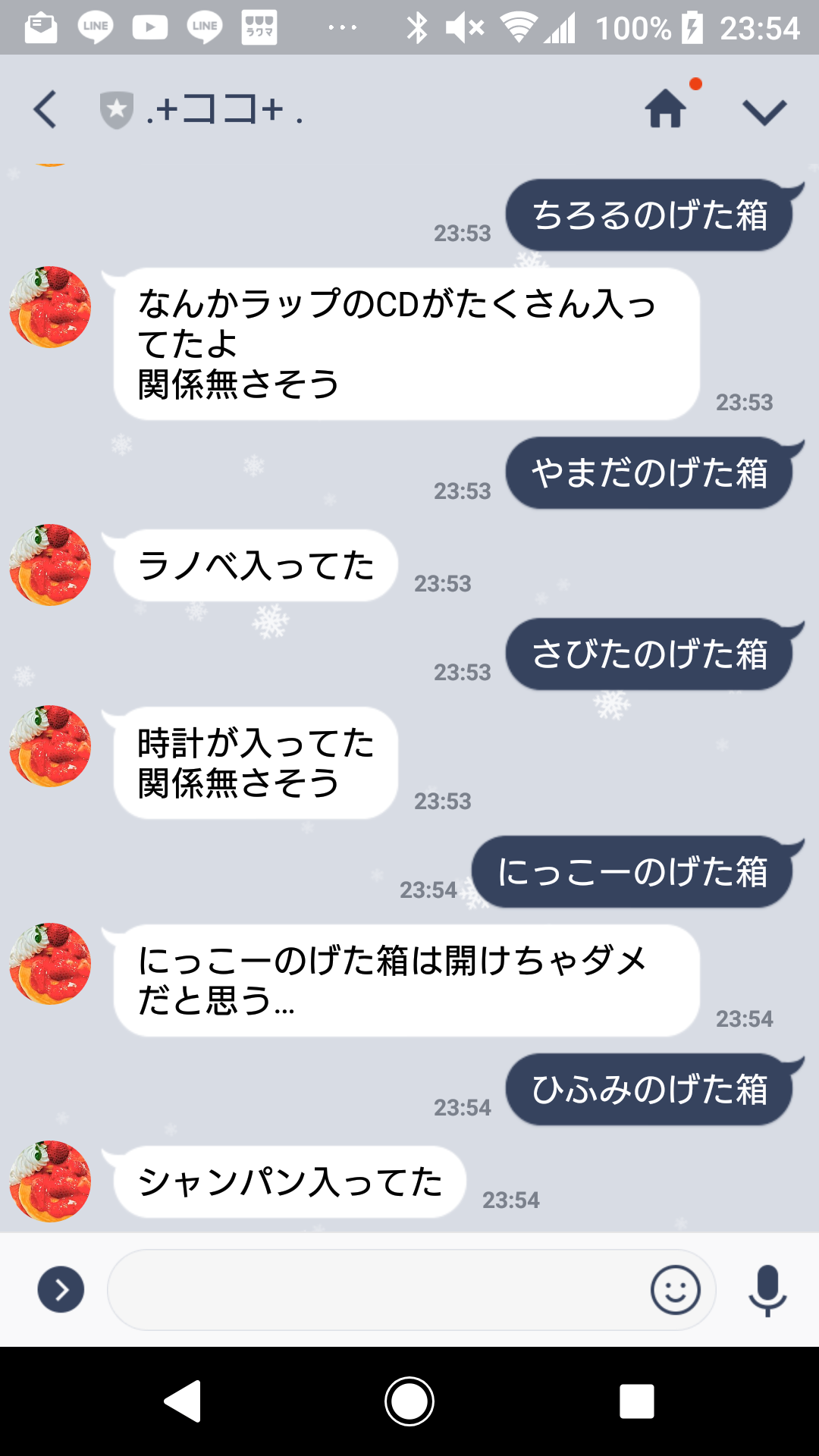Record a voice message with microphone
This screenshot has width=819, height=1456.
pos(767,1290)
